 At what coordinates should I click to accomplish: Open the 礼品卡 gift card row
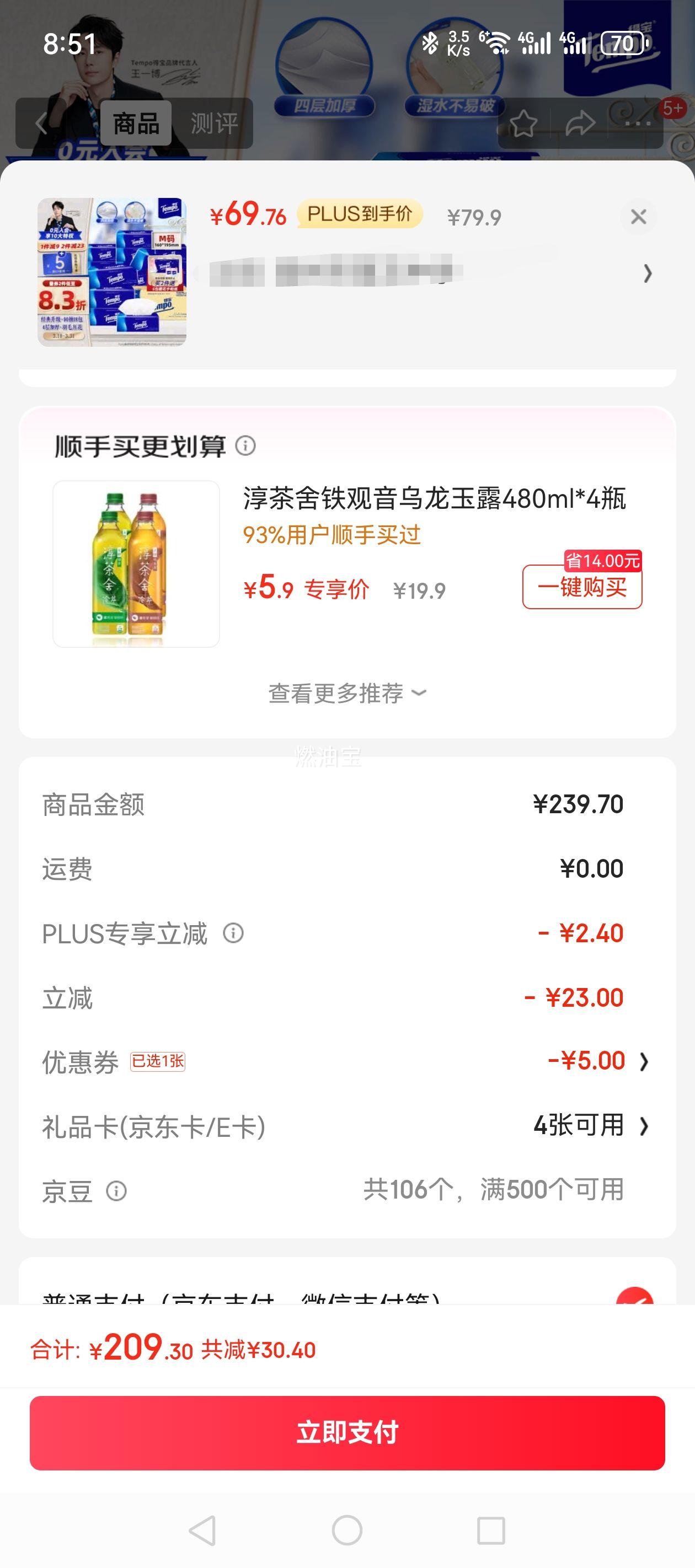[347, 1125]
